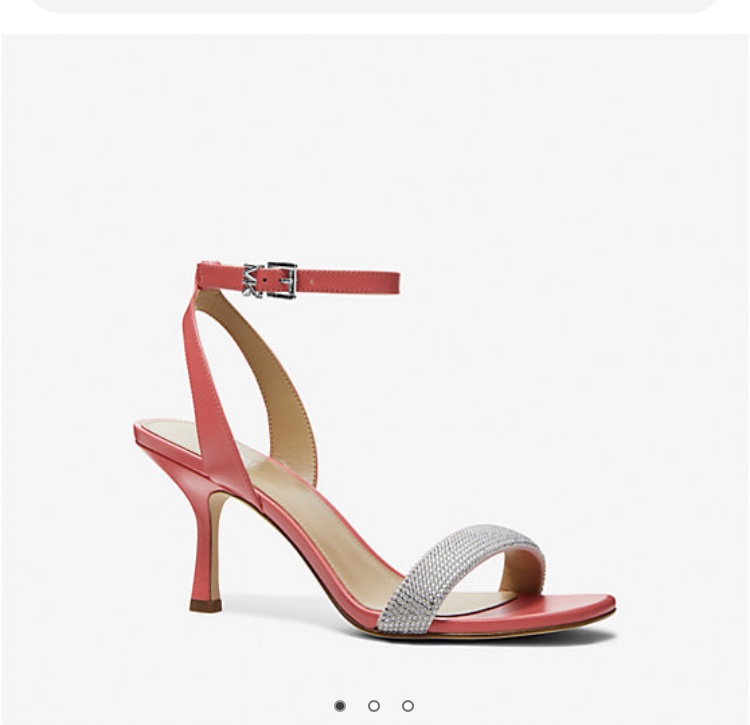This screenshot has width=750, height=725.
Task: Open the sandal product image full view
Action: pyautogui.click(x=374, y=440)
